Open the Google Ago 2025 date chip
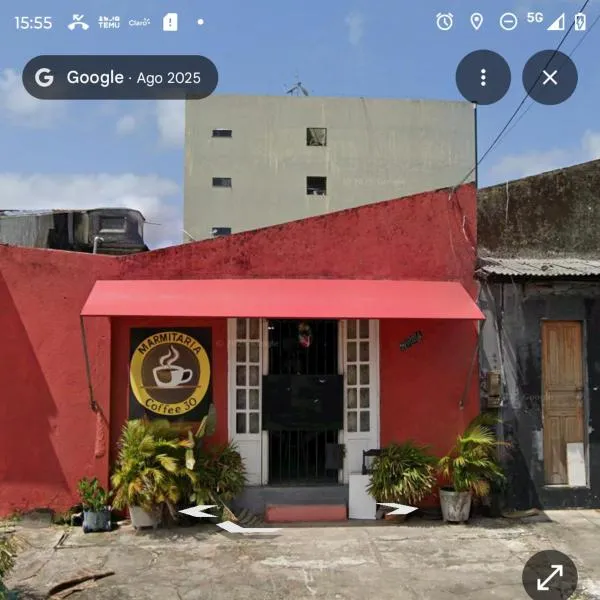600x600 pixels. tap(120, 77)
